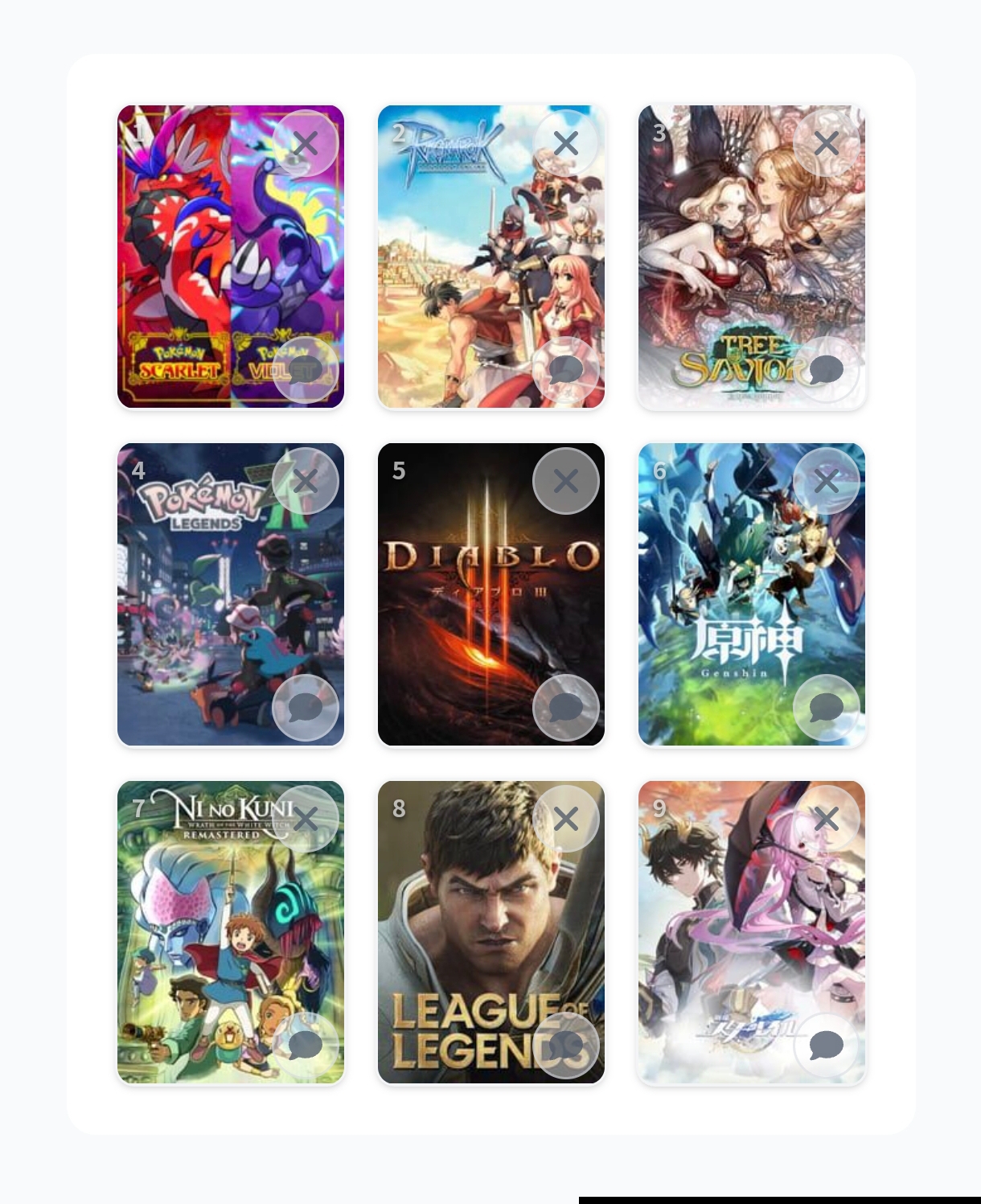Open the comment bubble on Diablo III
Screen dimensions: 981x1204
pyautogui.click(x=566, y=708)
